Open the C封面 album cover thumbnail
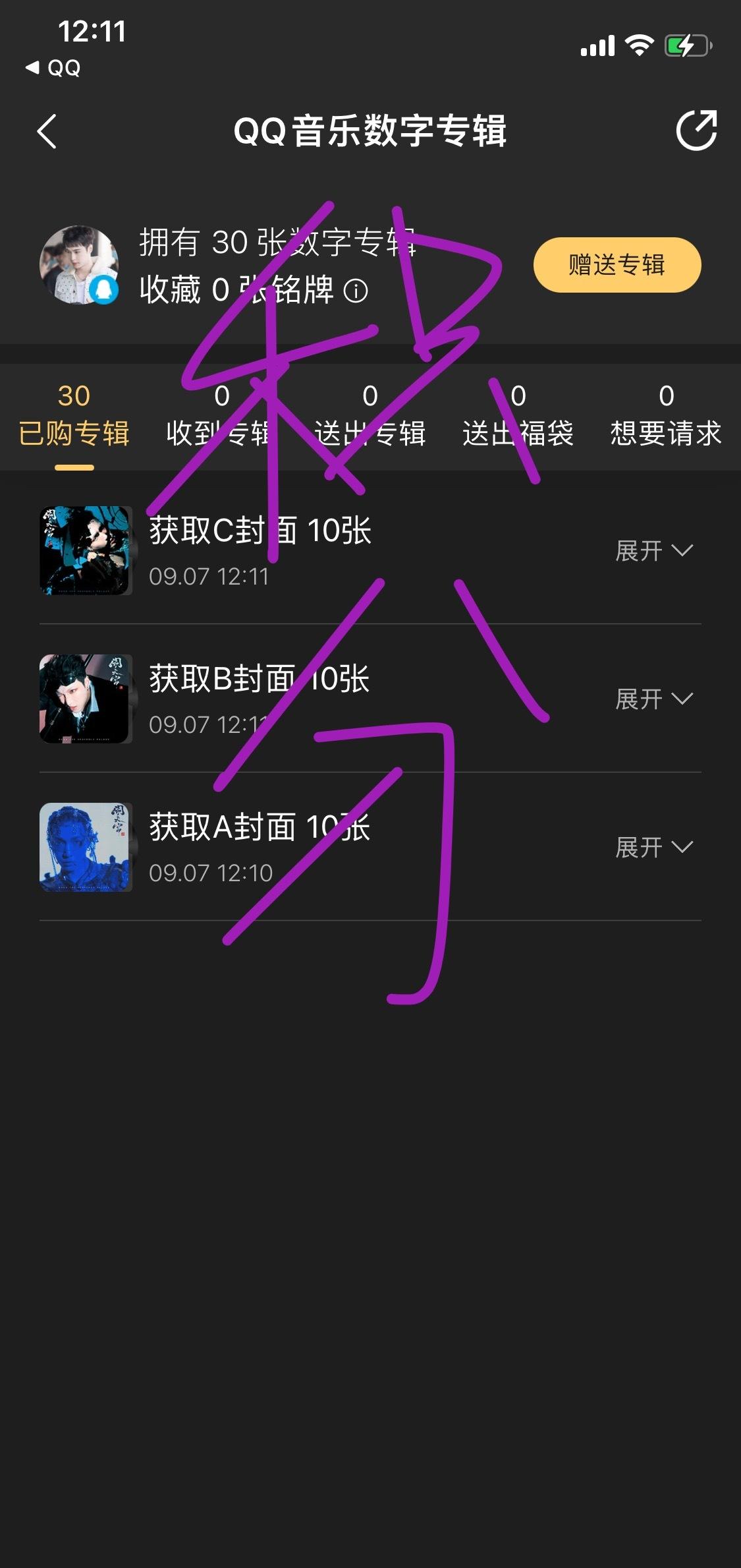Image resolution: width=741 pixels, height=1568 pixels. [x=86, y=550]
